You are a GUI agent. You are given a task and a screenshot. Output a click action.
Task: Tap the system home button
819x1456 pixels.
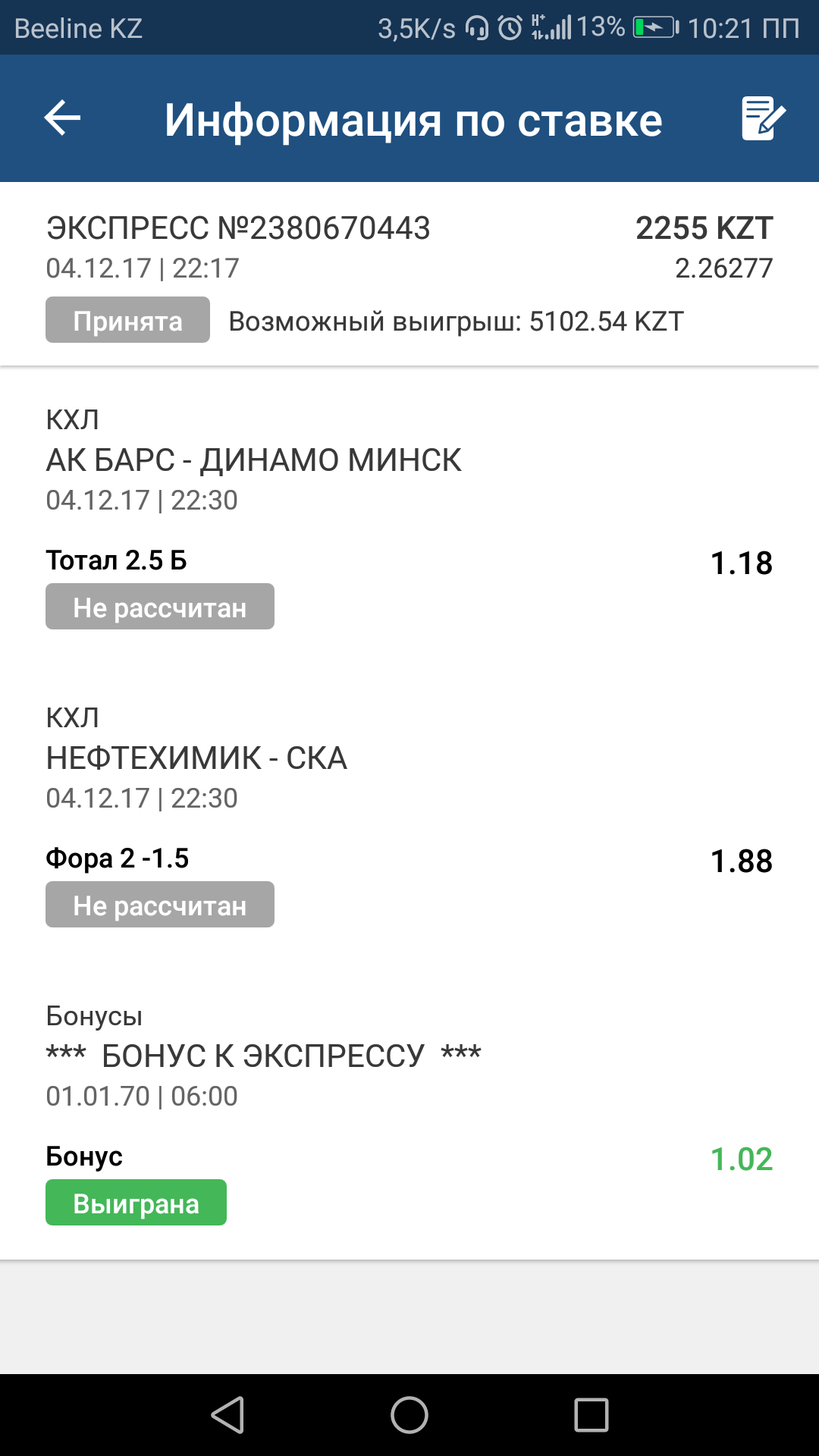pos(409,1415)
